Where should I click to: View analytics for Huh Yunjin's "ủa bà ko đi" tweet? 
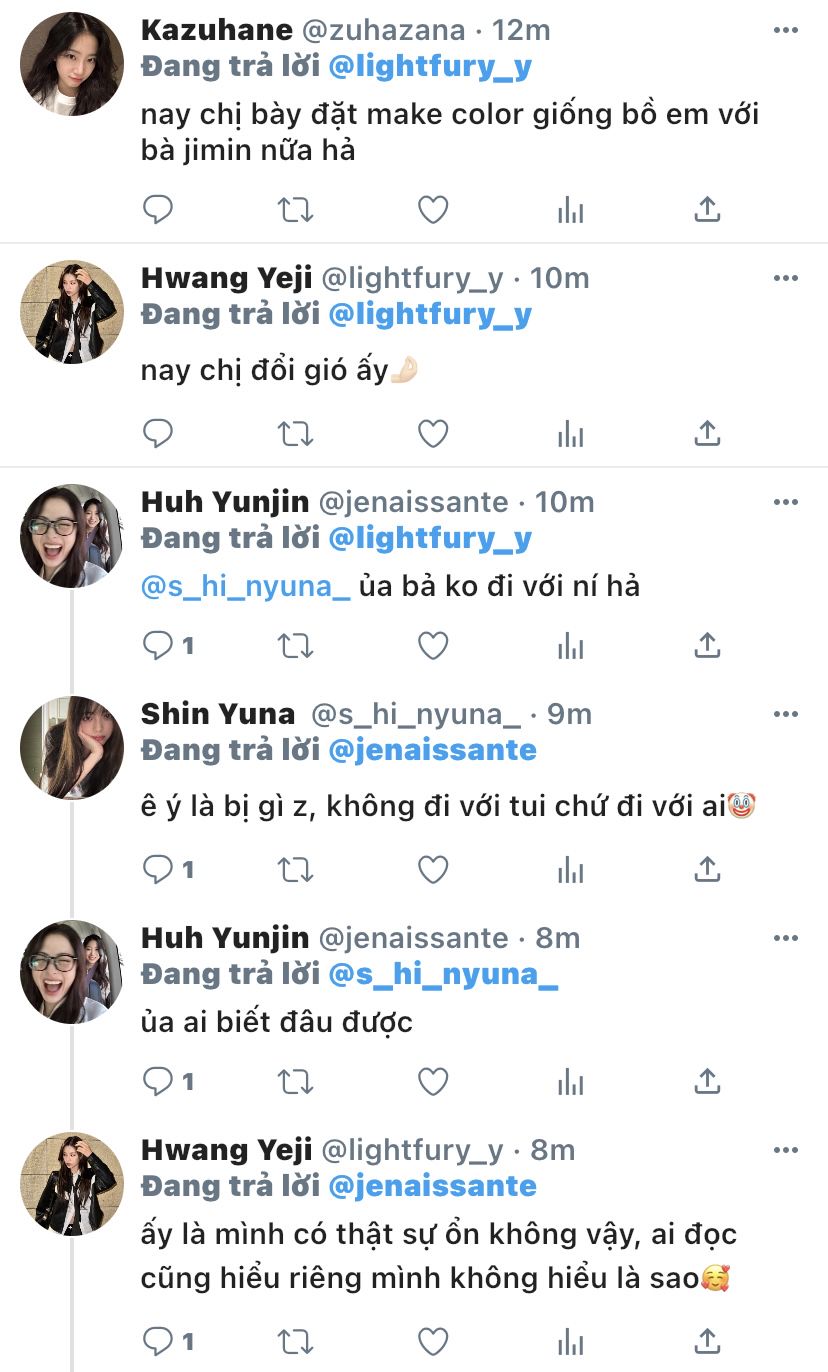click(570, 646)
